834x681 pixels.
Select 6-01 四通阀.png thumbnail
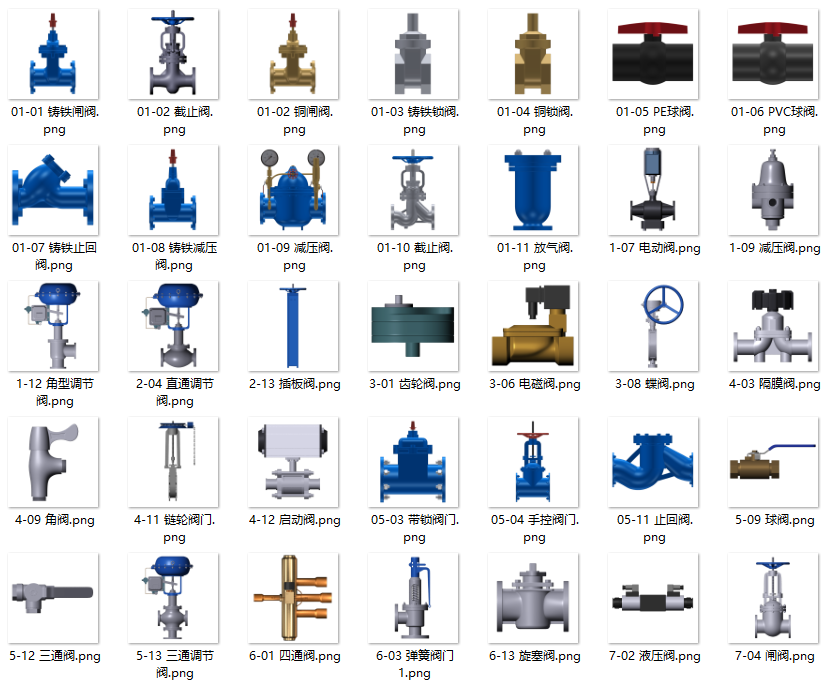294,598
